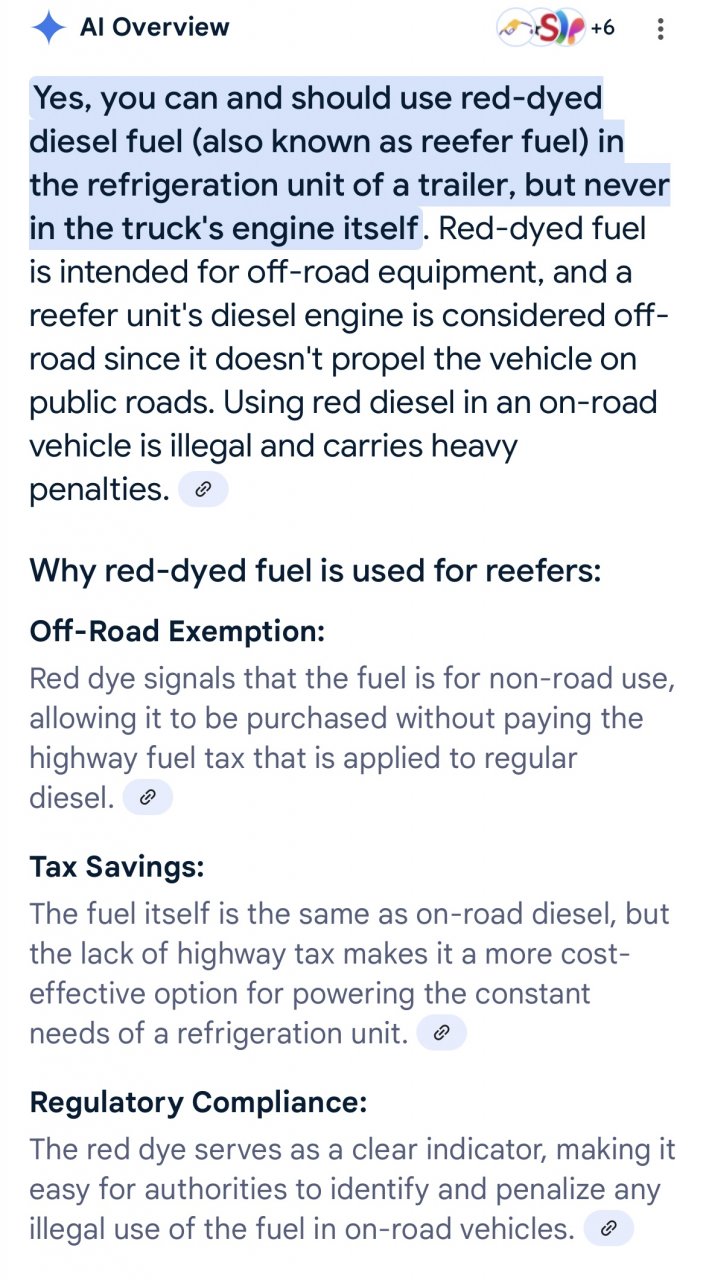Open source link under Regulatory Compliance
Image resolution: width=706 pixels, height=1280 pixels.
[x=608, y=1228]
